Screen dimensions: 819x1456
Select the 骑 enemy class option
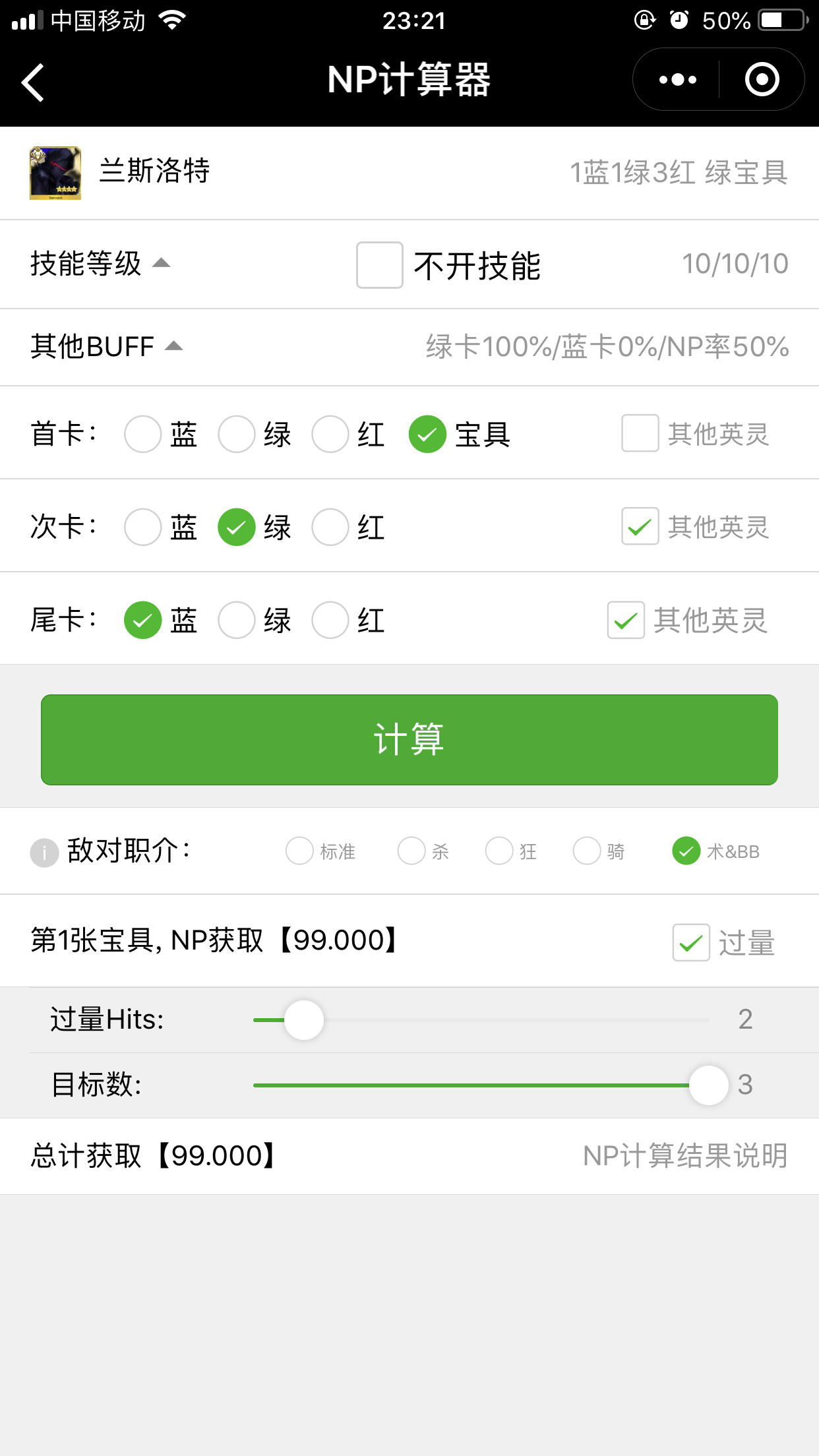(586, 852)
